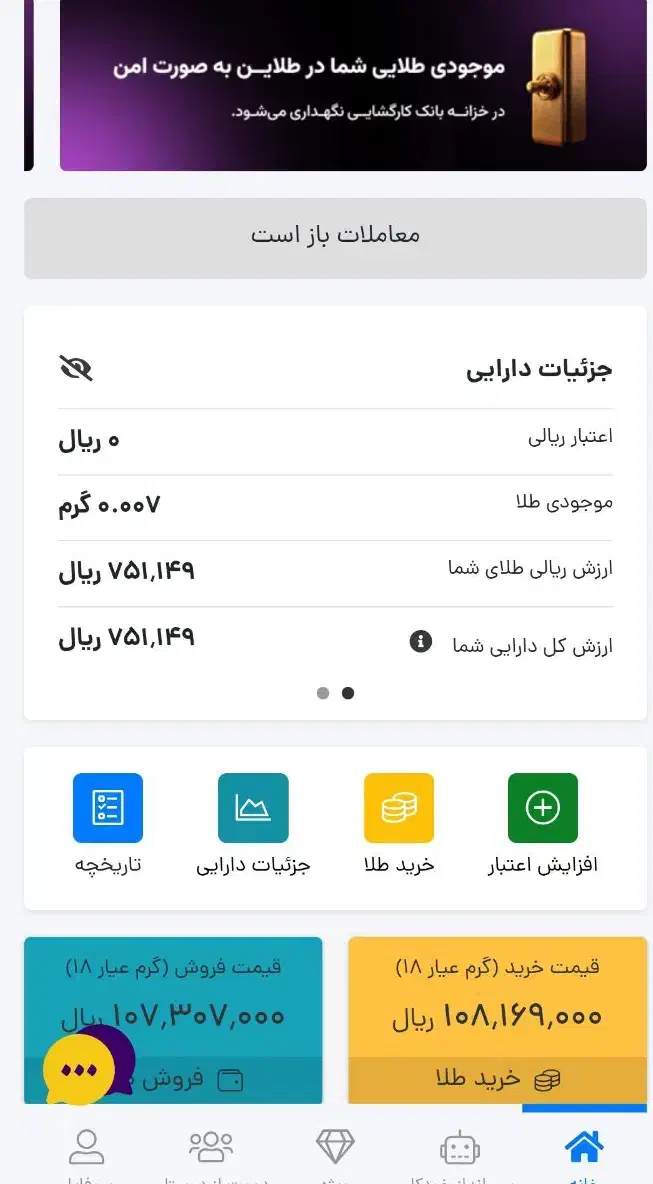Tap the معاملات باز است status bar
Viewport: 653px width, 1184px height.
click(x=335, y=237)
